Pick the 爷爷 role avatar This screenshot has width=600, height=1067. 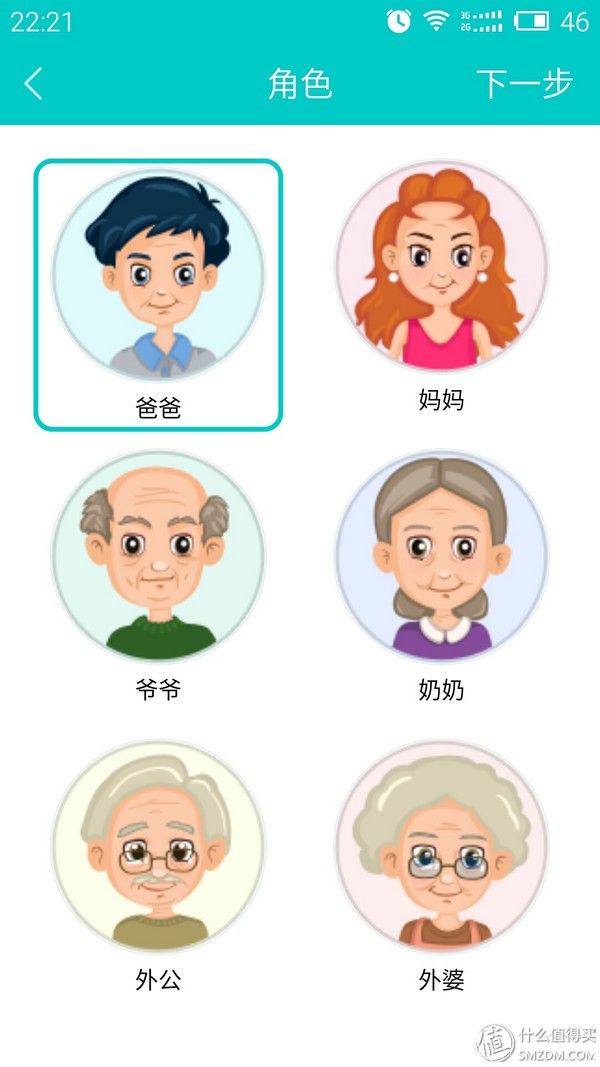(159, 555)
